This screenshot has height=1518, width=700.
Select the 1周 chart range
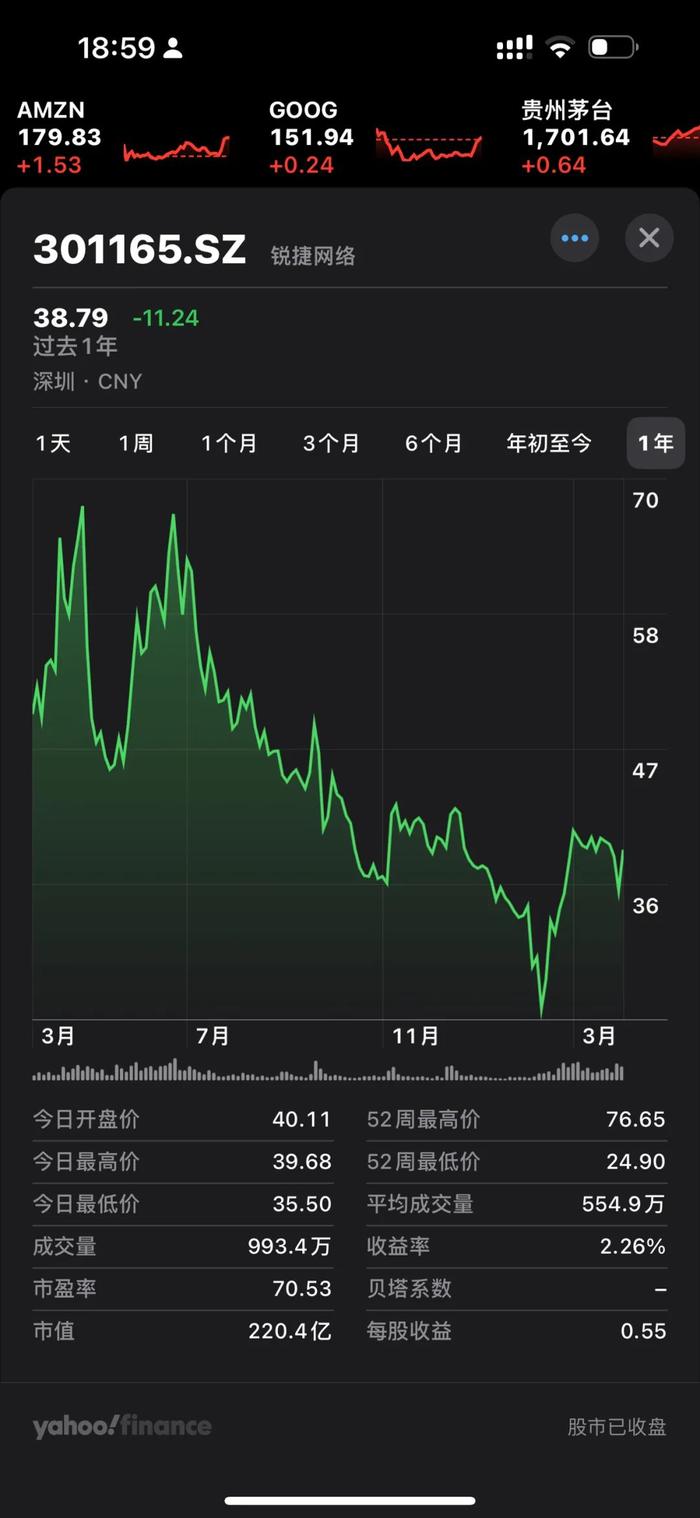136,443
